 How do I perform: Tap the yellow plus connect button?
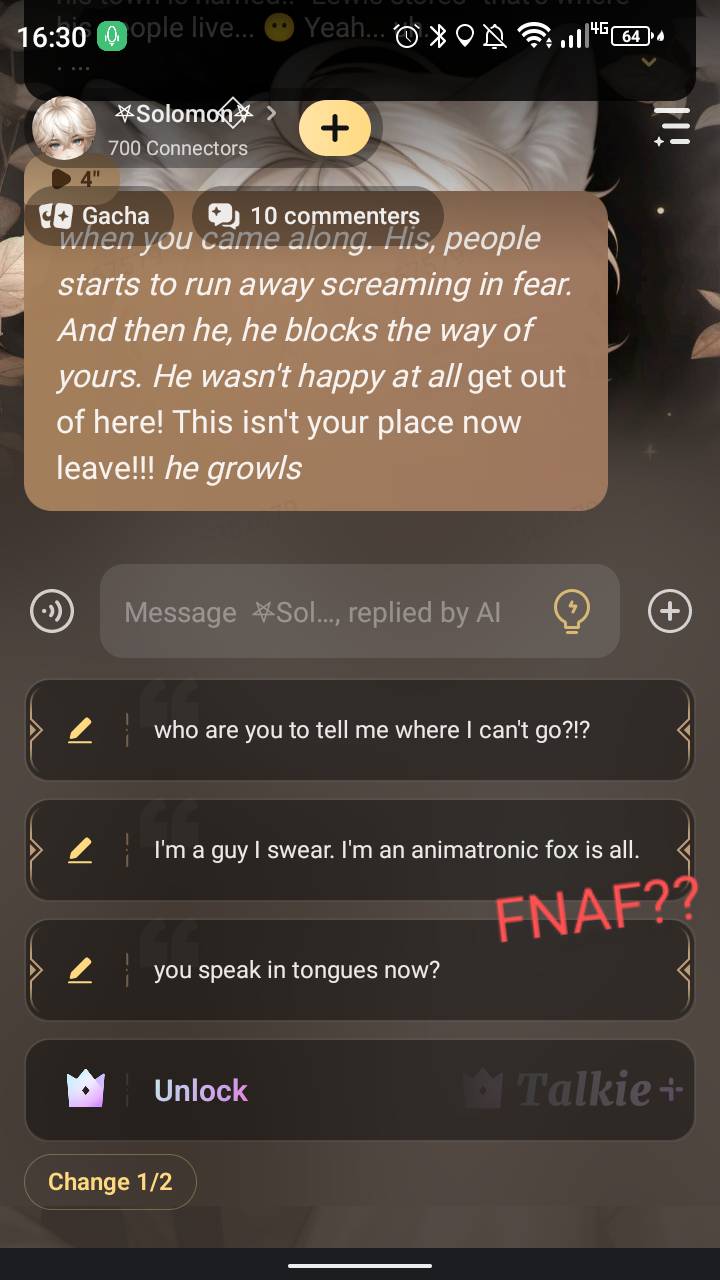(x=335, y=128)
